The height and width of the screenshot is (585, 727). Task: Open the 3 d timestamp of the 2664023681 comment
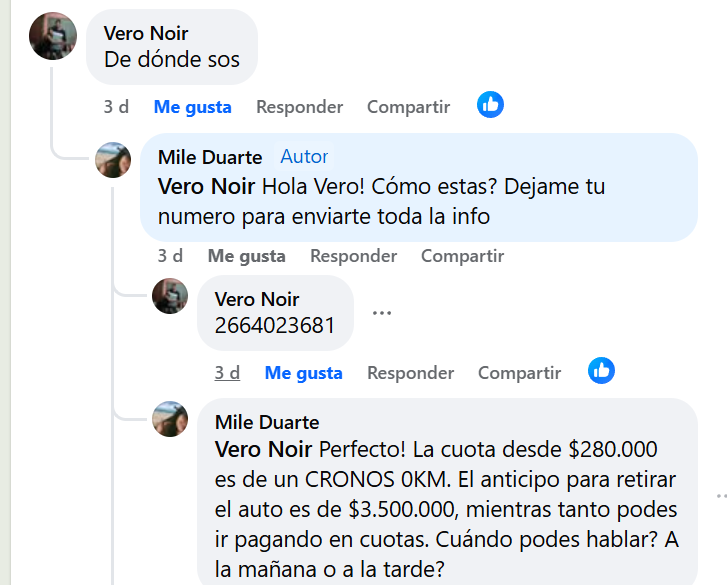[227, 373]
